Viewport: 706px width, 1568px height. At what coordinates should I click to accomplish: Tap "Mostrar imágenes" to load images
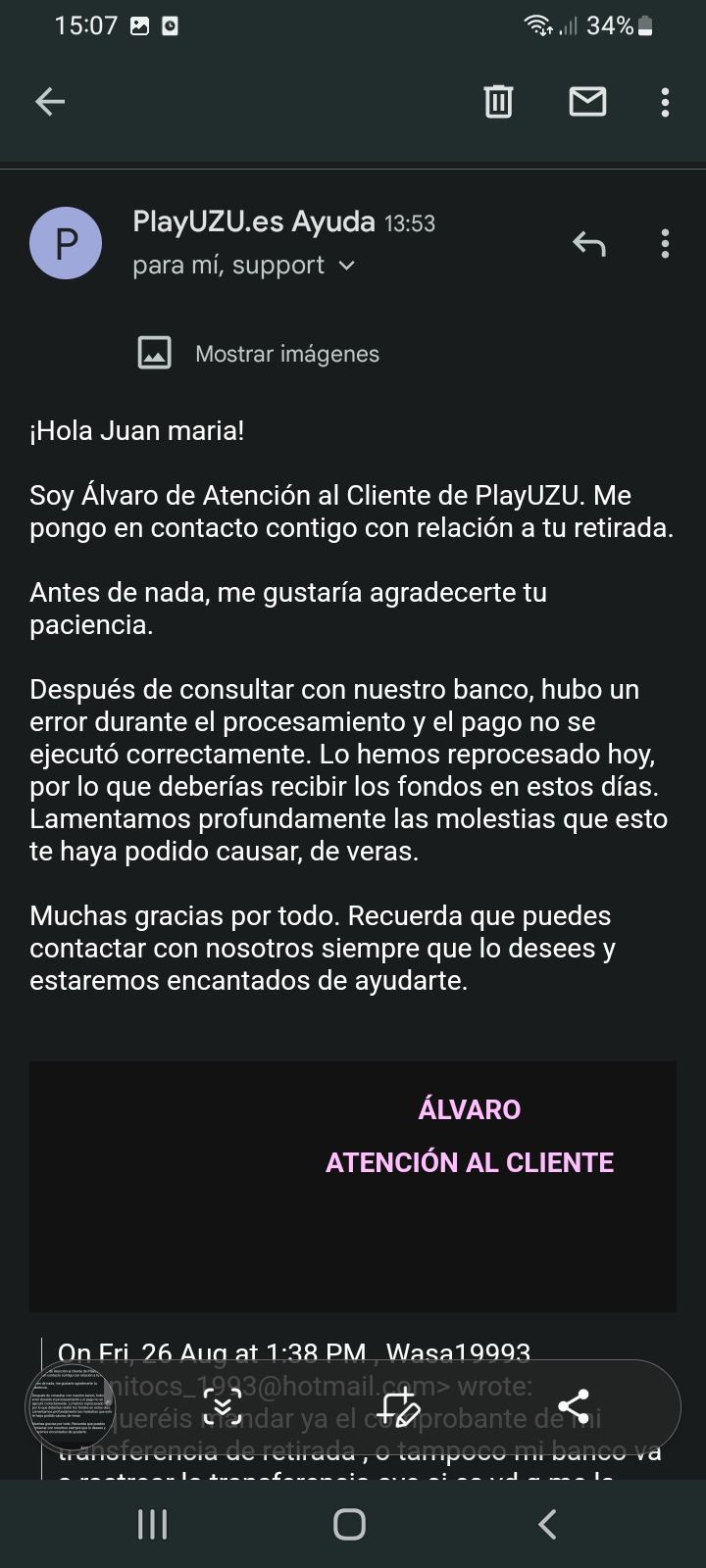pos(286,354)
